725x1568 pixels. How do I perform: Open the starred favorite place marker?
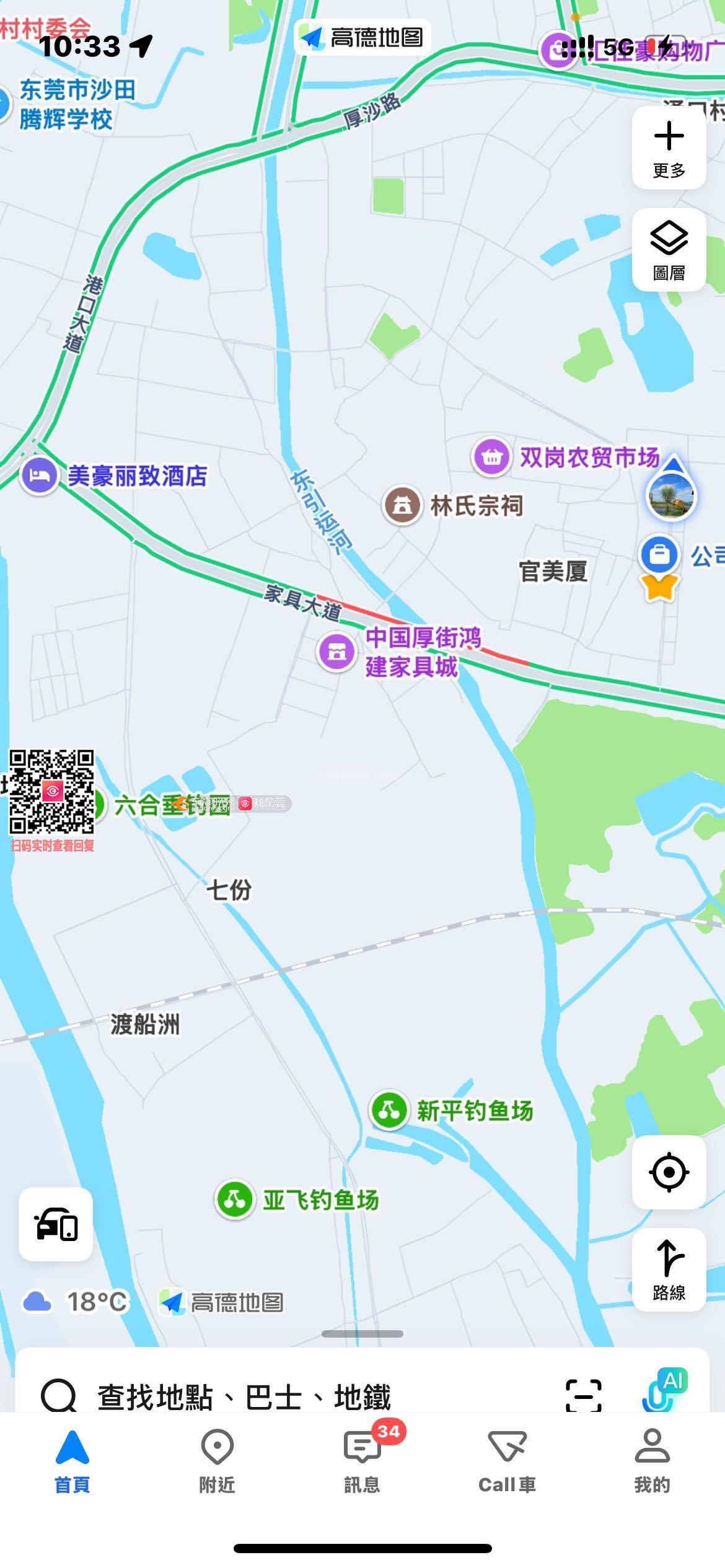(x=659, y=587)
